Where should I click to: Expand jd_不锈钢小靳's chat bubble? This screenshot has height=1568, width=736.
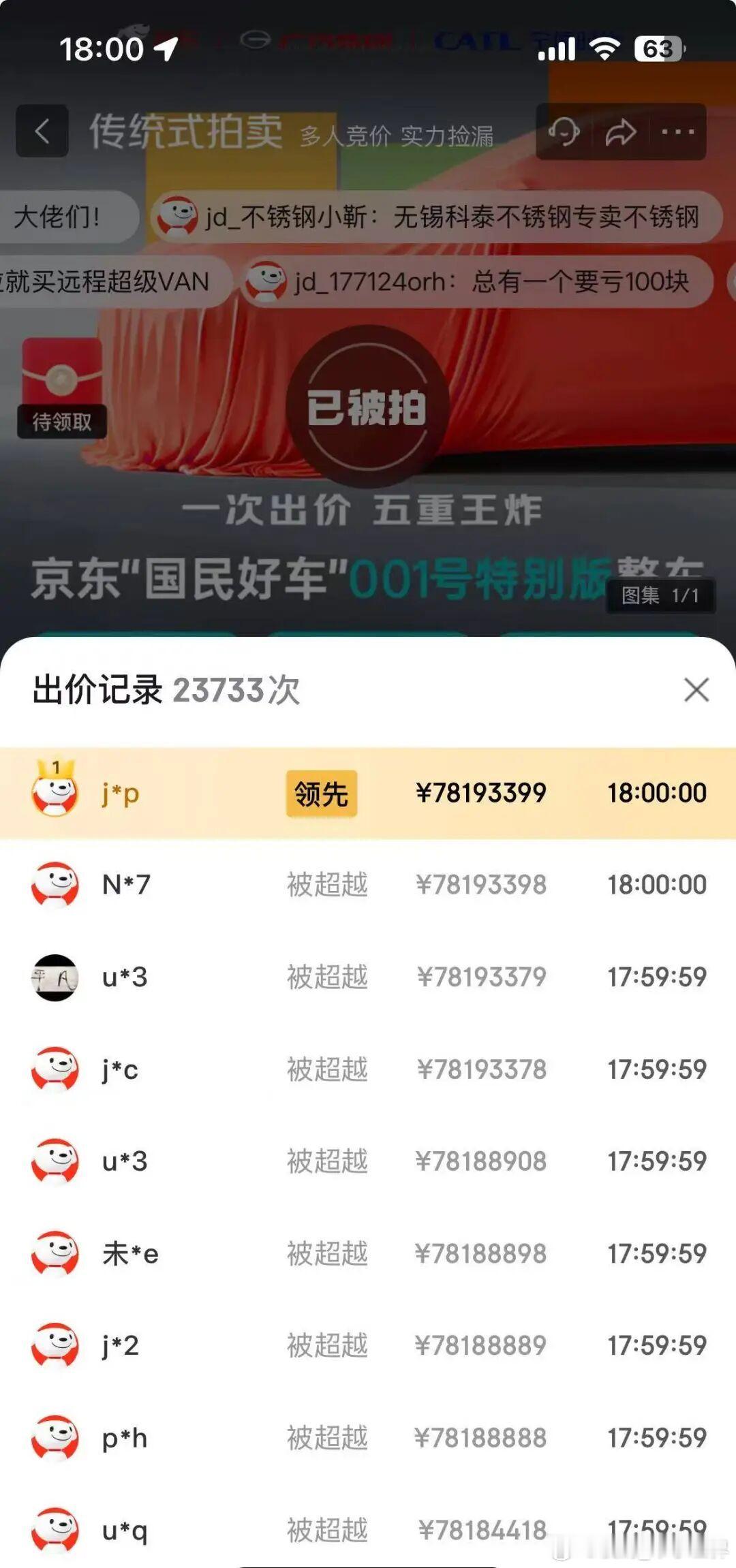point(429,217)
